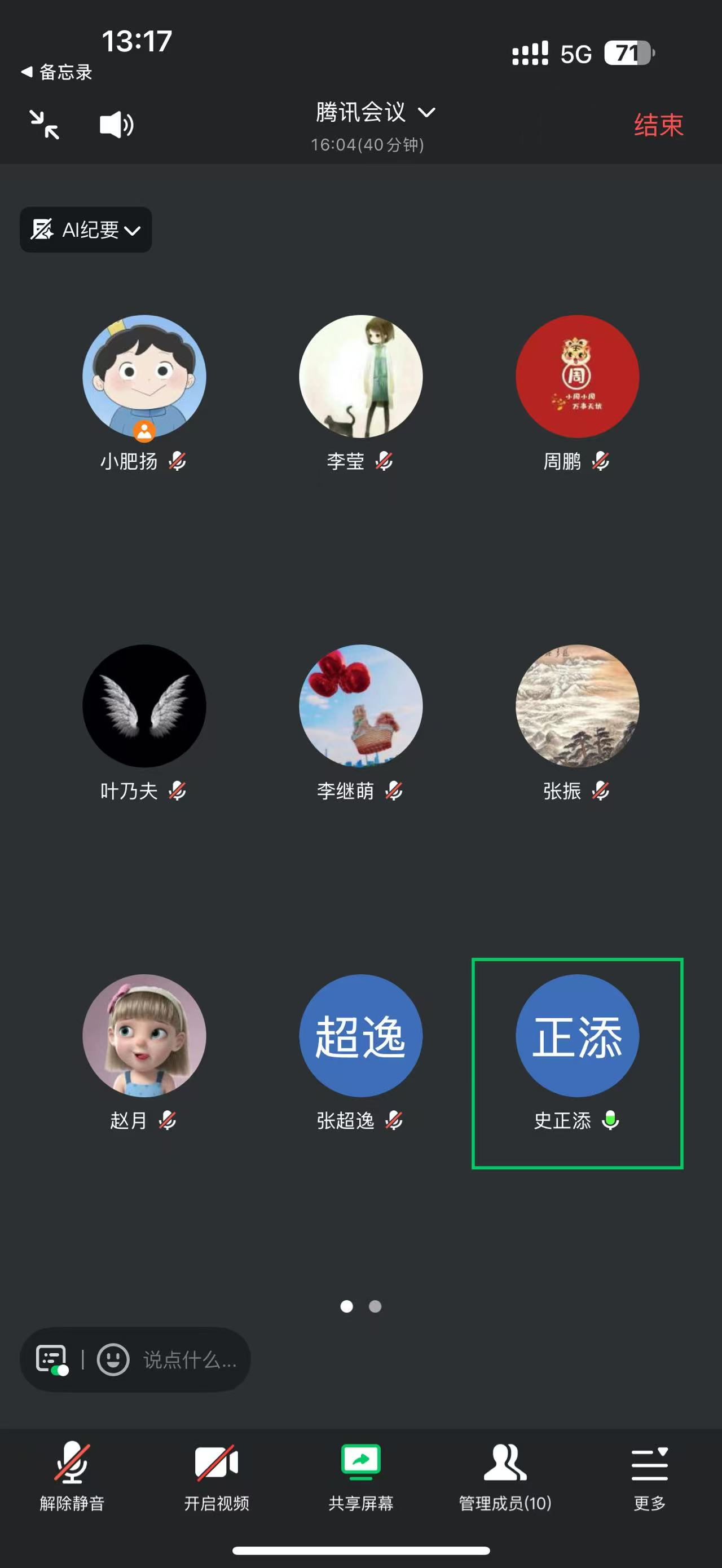Minimize the meeting window

tap(45, 125)
